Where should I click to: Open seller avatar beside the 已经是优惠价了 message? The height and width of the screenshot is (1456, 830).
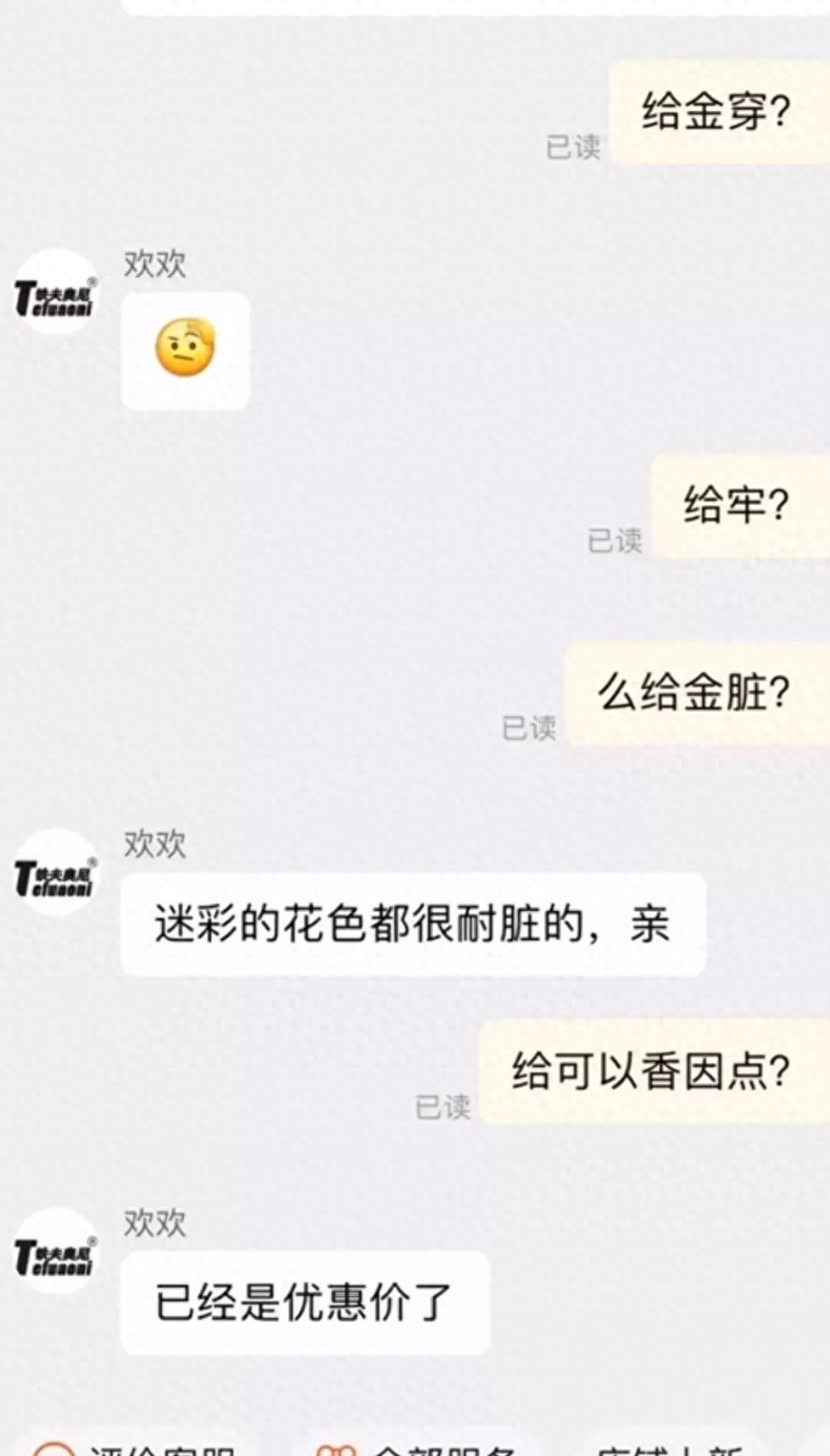56,1251
